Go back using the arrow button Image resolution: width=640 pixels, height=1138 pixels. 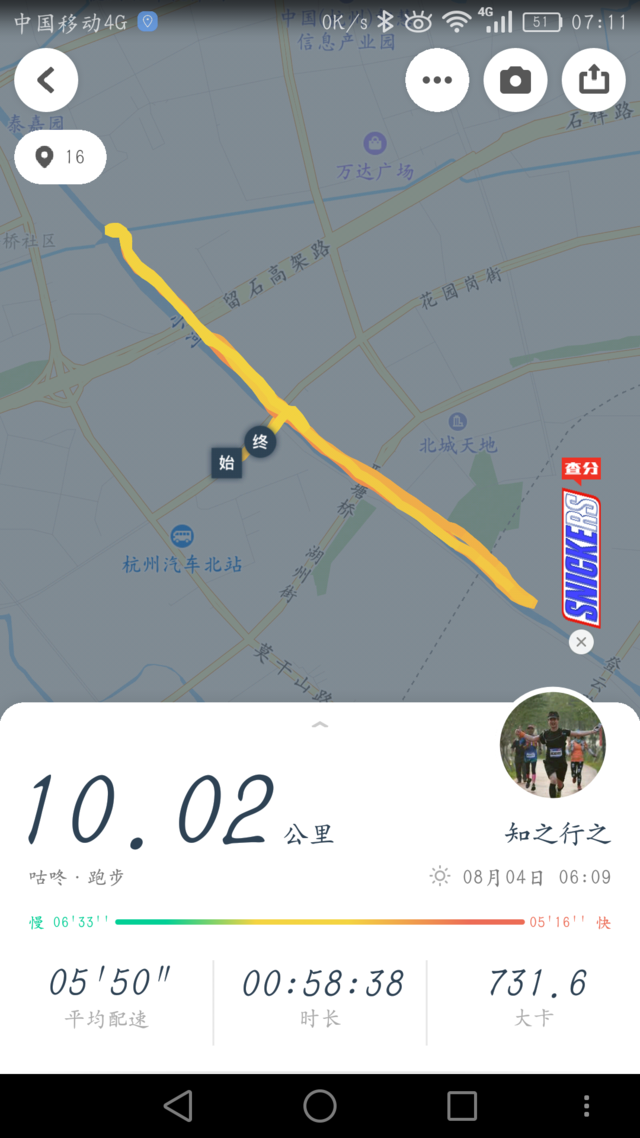click(x=46, y=80)
